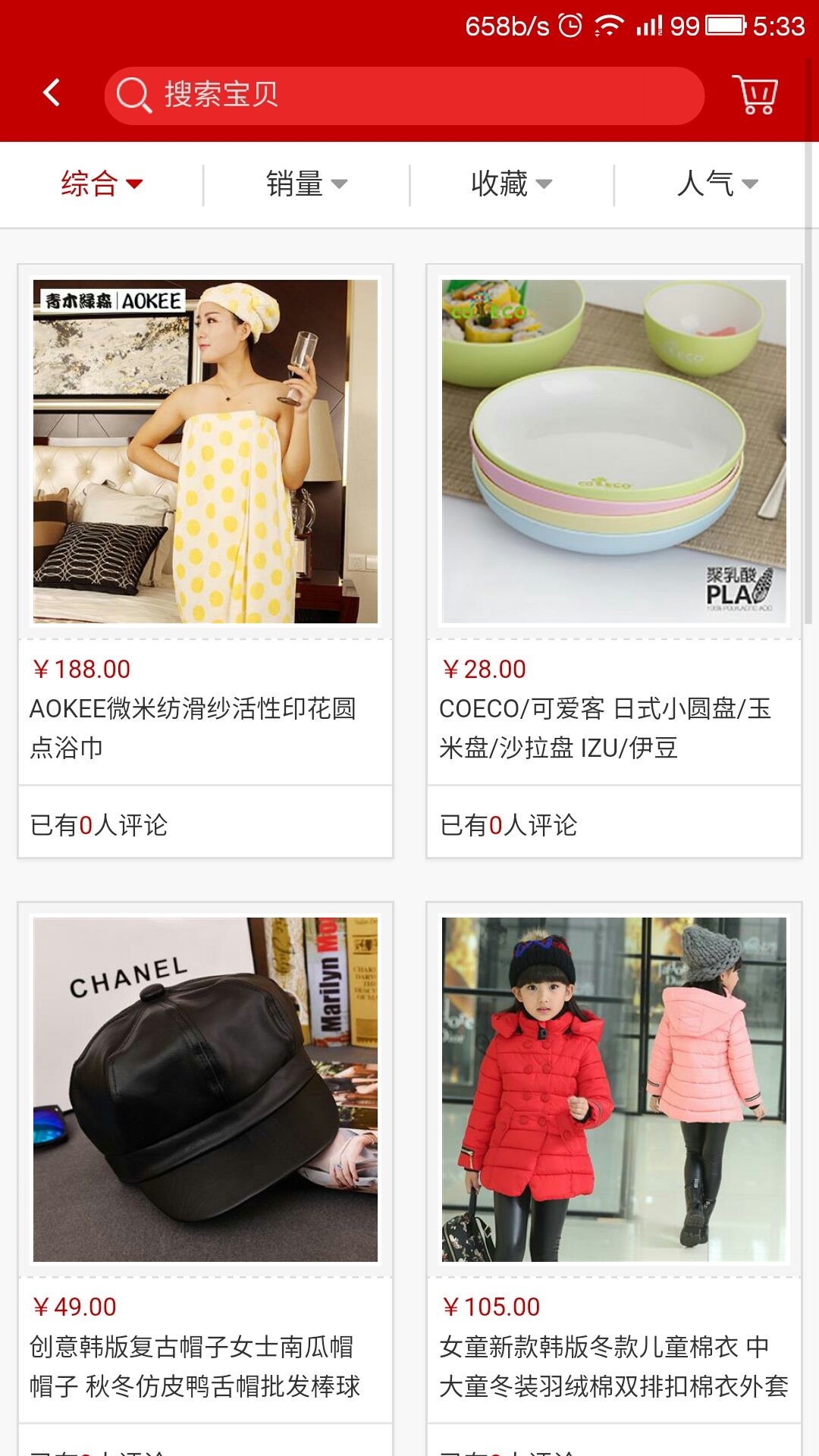819x1456 pixels.
Task: Go back using the arrow icon
Action: click(52, 93)
